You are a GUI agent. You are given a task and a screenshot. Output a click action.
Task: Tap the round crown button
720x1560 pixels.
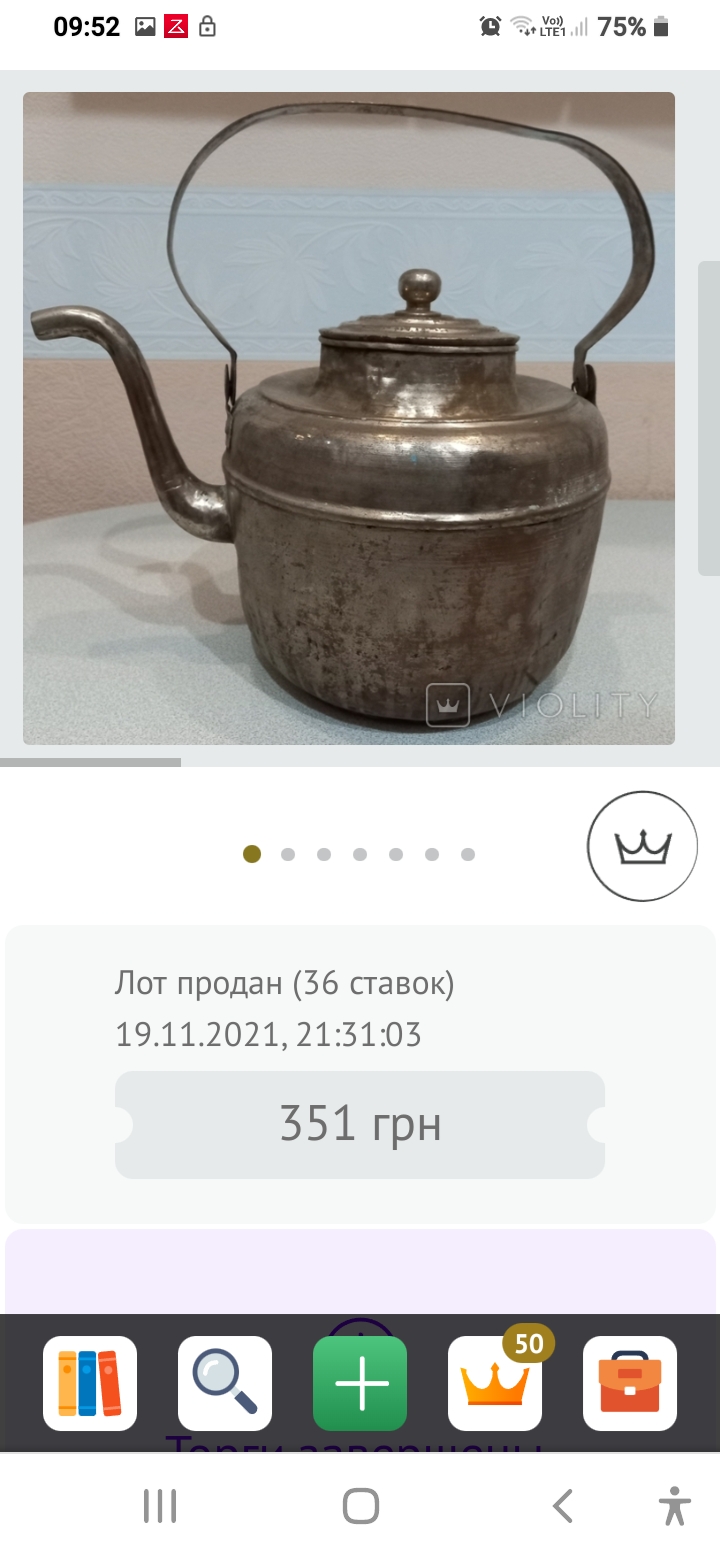(x=642, y=846)
